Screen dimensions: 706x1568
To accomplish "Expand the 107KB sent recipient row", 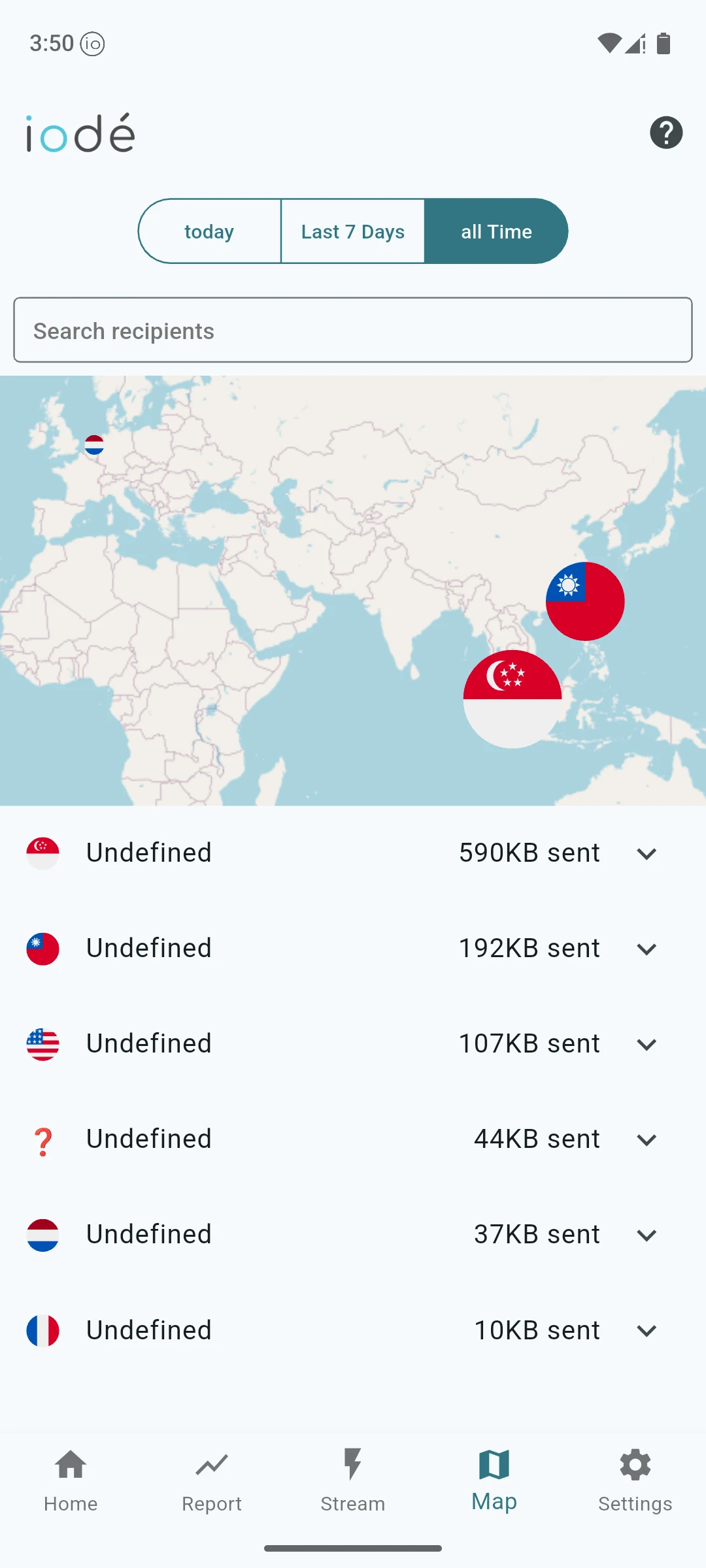I will pyautogui.click(x=646, y=1044).
